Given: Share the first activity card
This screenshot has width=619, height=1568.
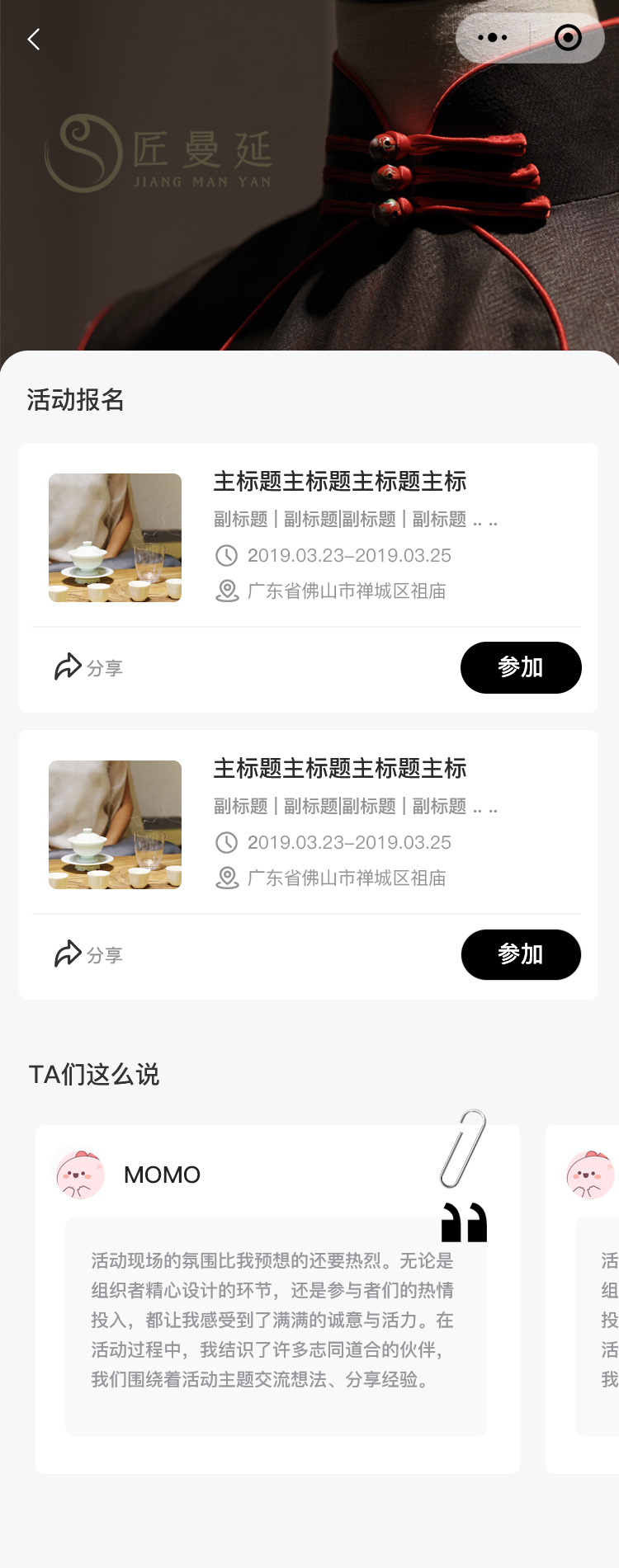Looking at the screenshot, I should coord(88,667).
